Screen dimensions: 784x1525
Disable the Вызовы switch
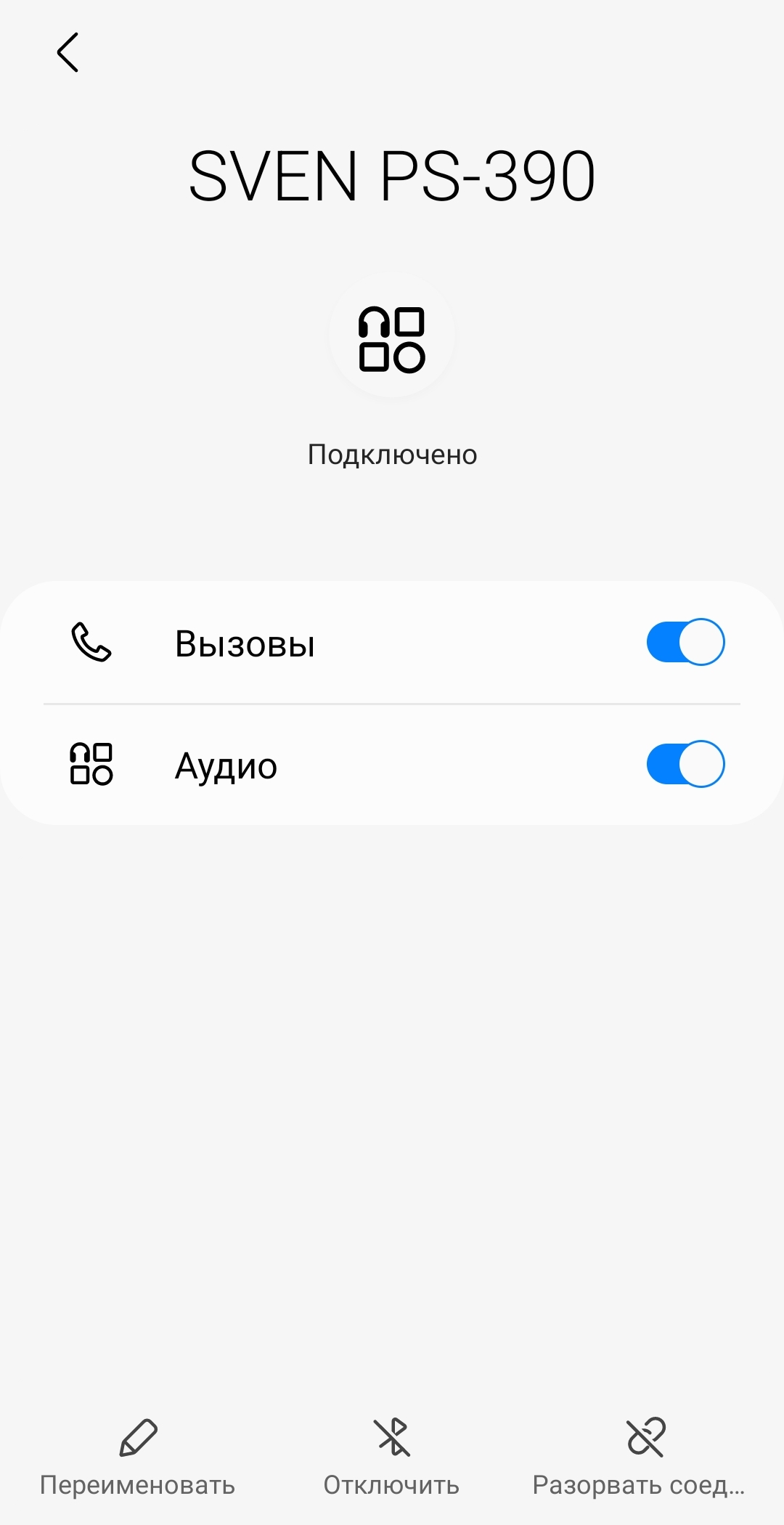[x=685, y=642]
